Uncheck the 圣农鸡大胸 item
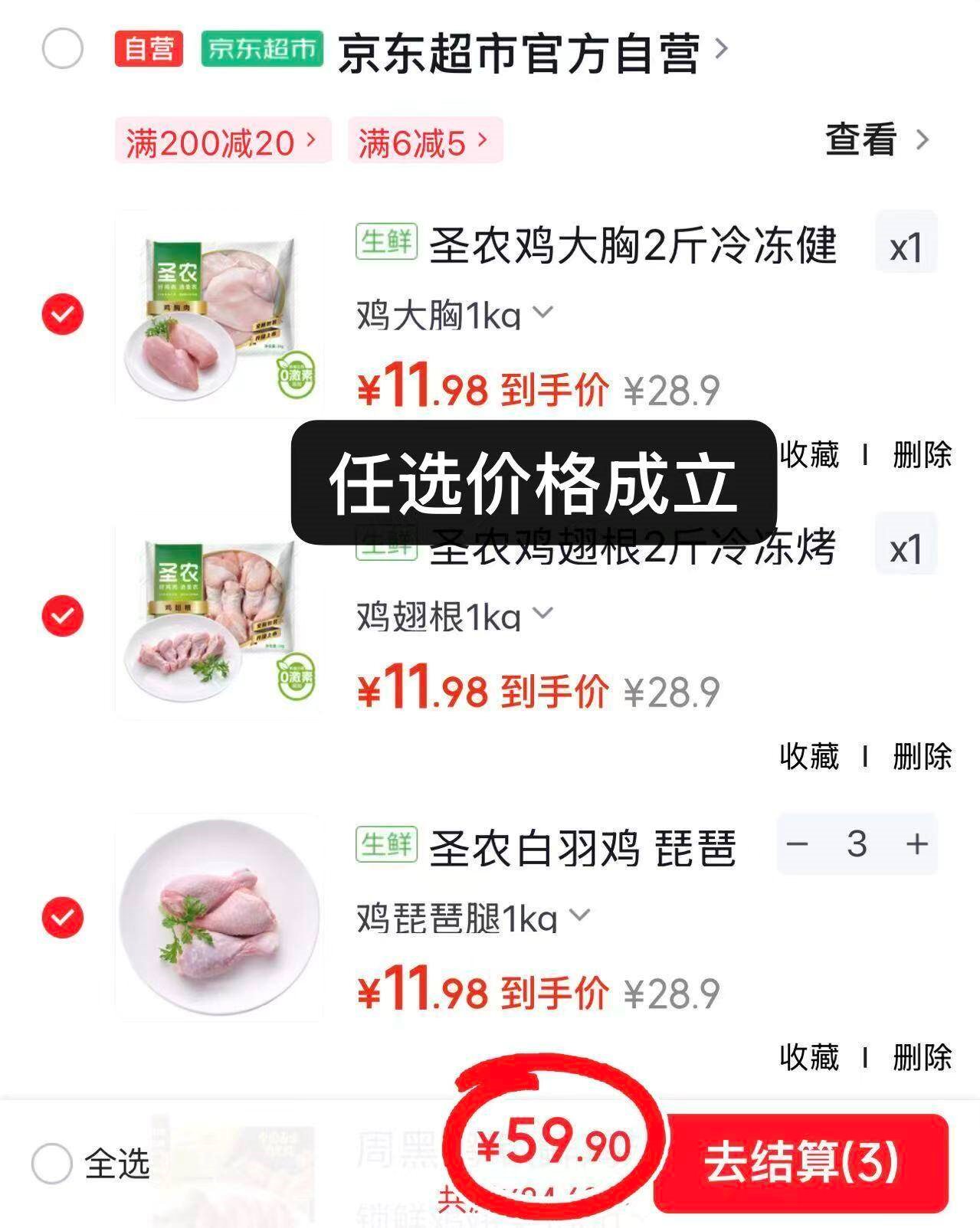This screenshot has height=1228, width=980. (63, 314)
